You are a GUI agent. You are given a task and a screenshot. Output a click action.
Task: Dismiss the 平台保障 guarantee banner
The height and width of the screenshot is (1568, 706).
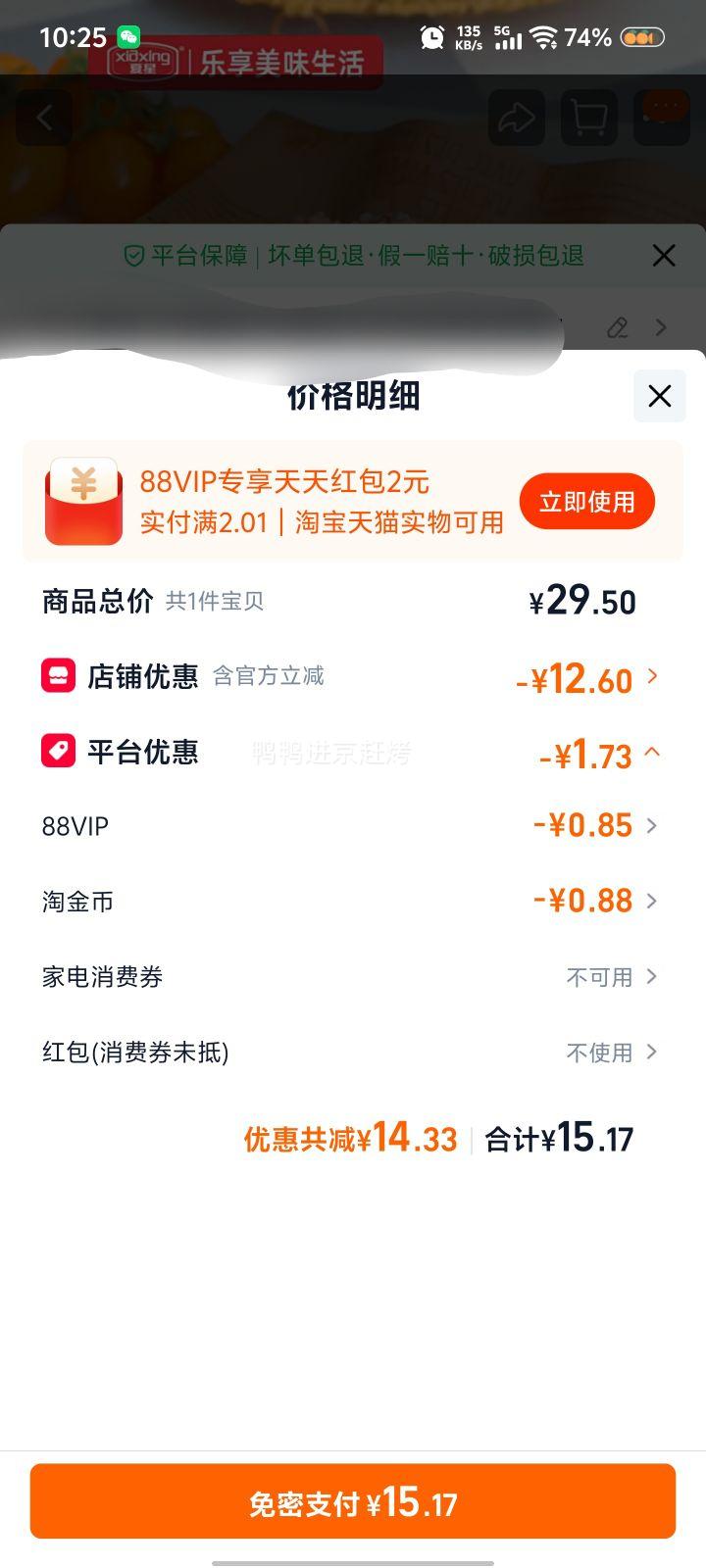coord(664,255)
